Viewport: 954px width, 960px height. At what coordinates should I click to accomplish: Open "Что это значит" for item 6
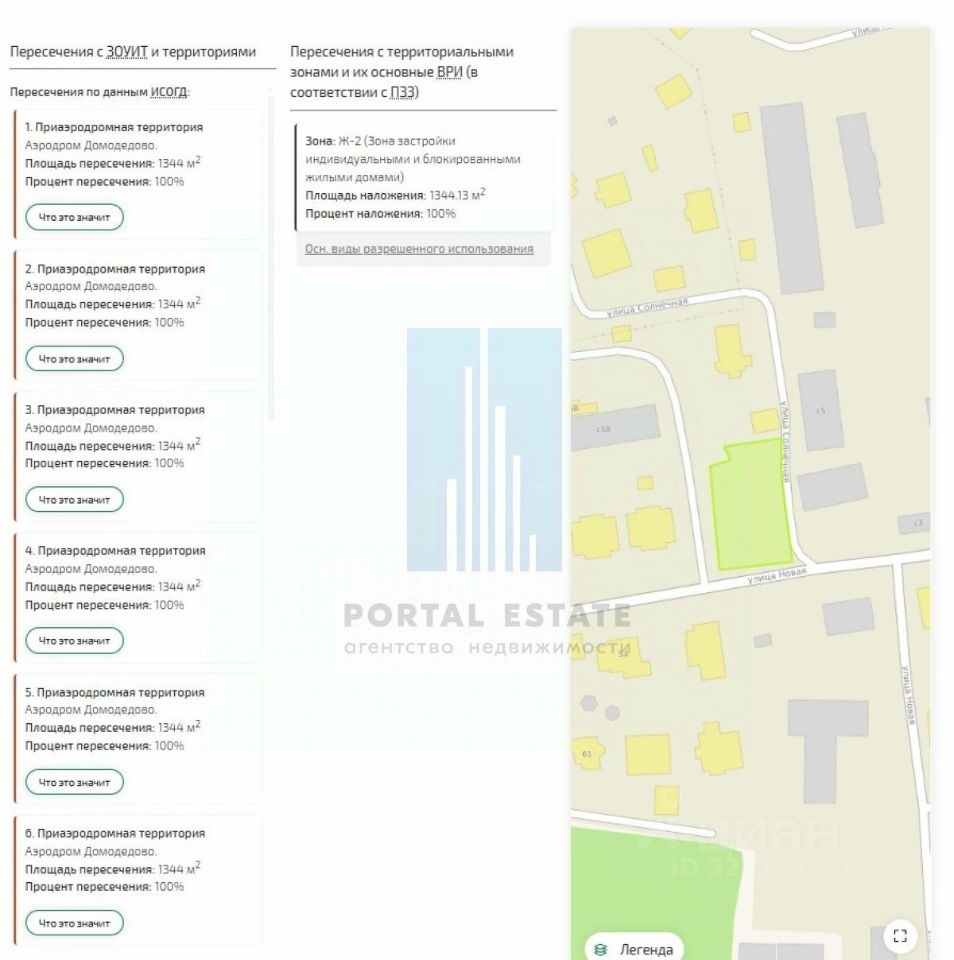point(74,922)
